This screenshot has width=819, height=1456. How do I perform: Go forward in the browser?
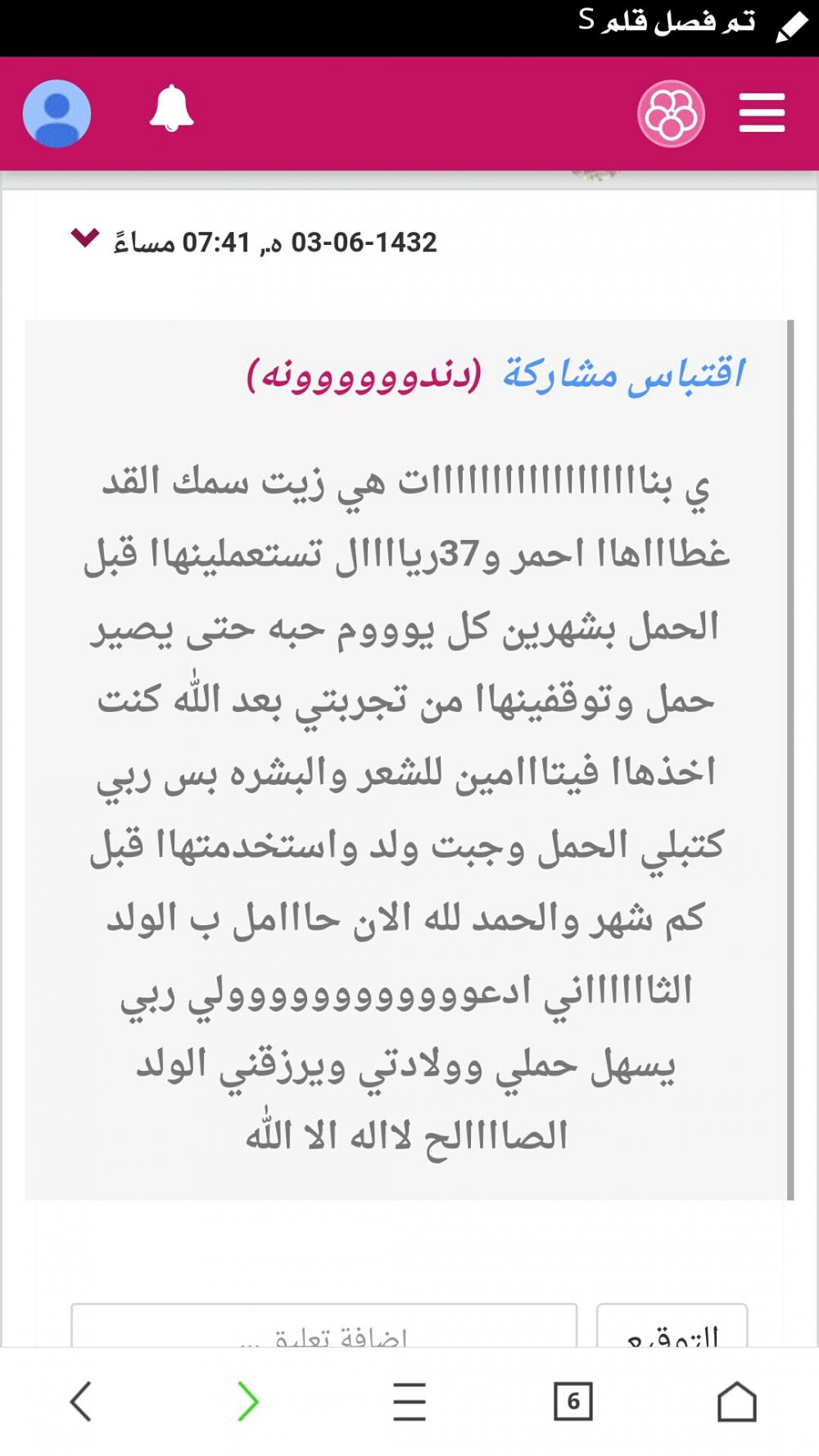pos(247,1400)
